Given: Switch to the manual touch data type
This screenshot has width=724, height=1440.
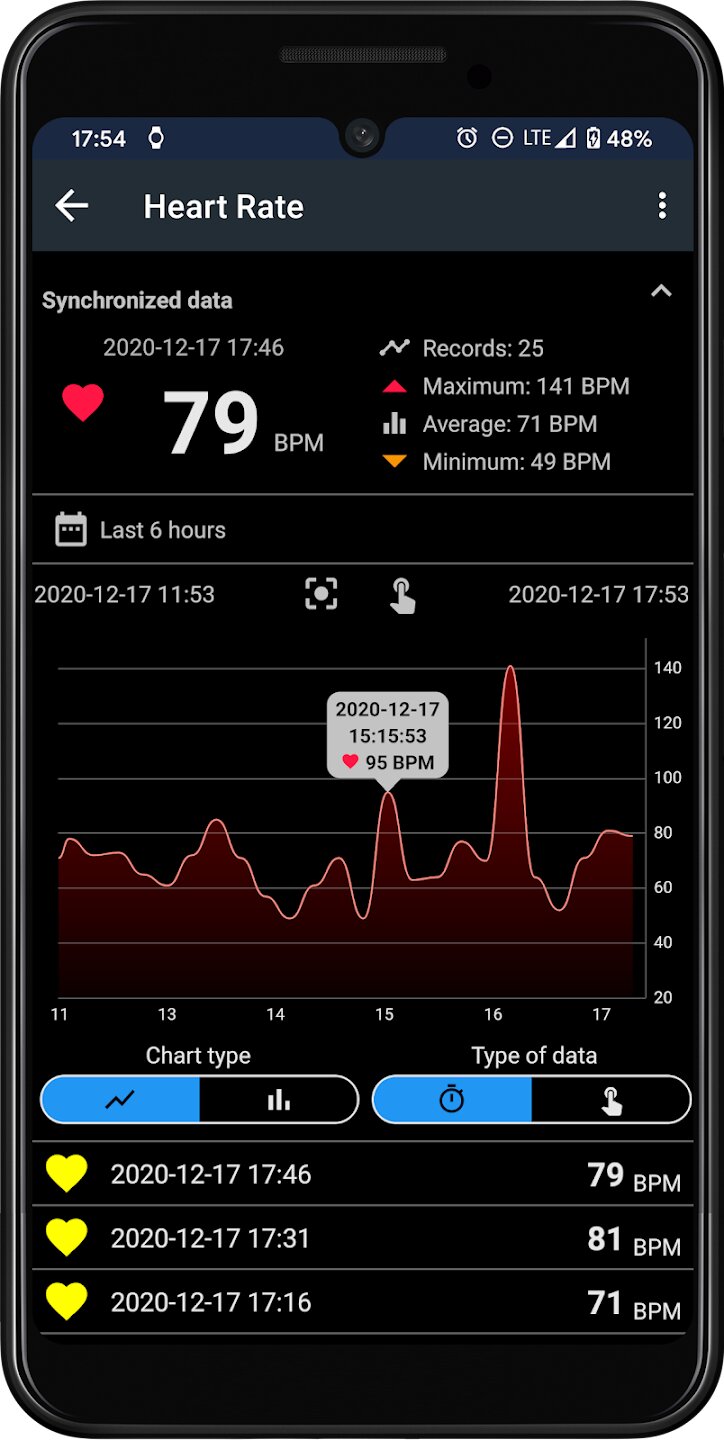Looking at the screenshot, I should tap(611, 1100).
